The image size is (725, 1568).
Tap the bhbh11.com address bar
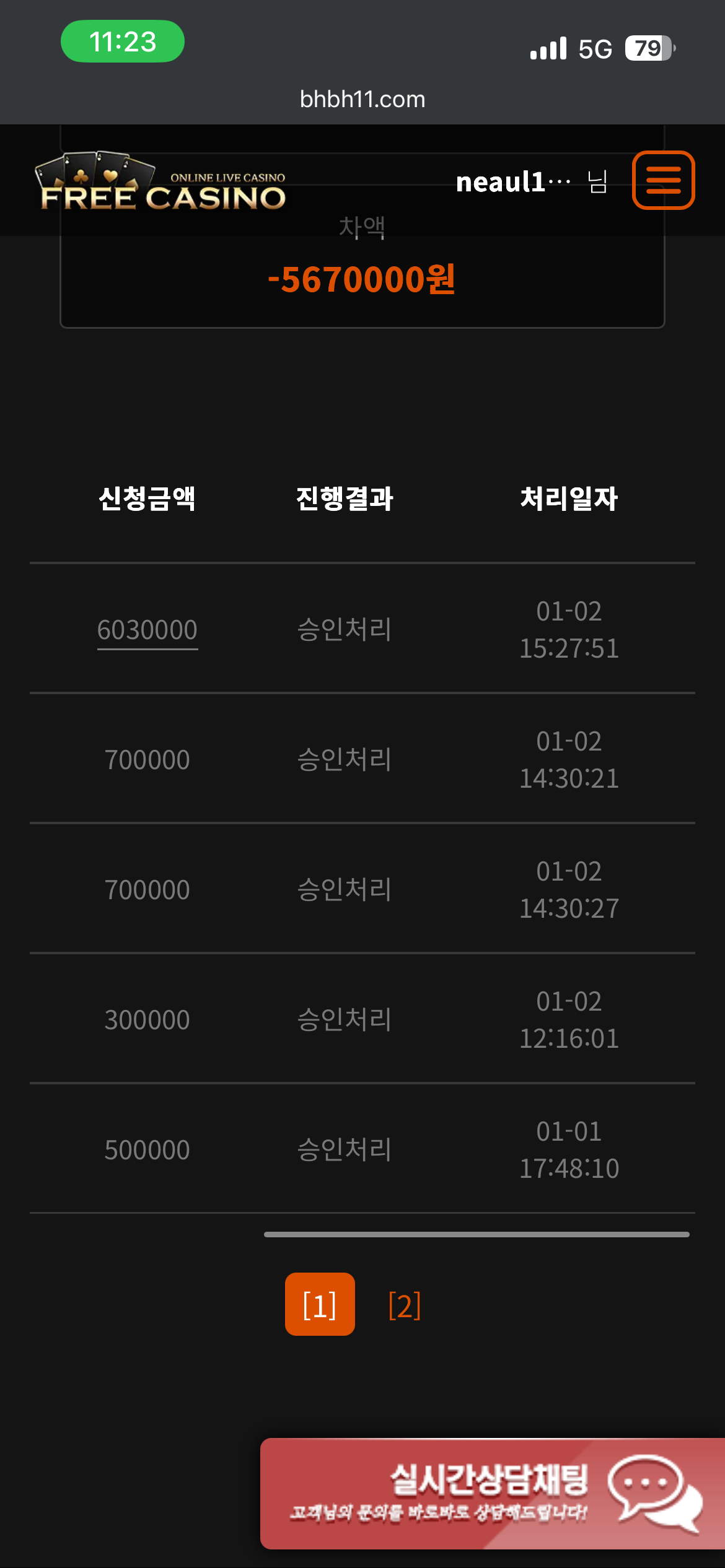point(362,99)
